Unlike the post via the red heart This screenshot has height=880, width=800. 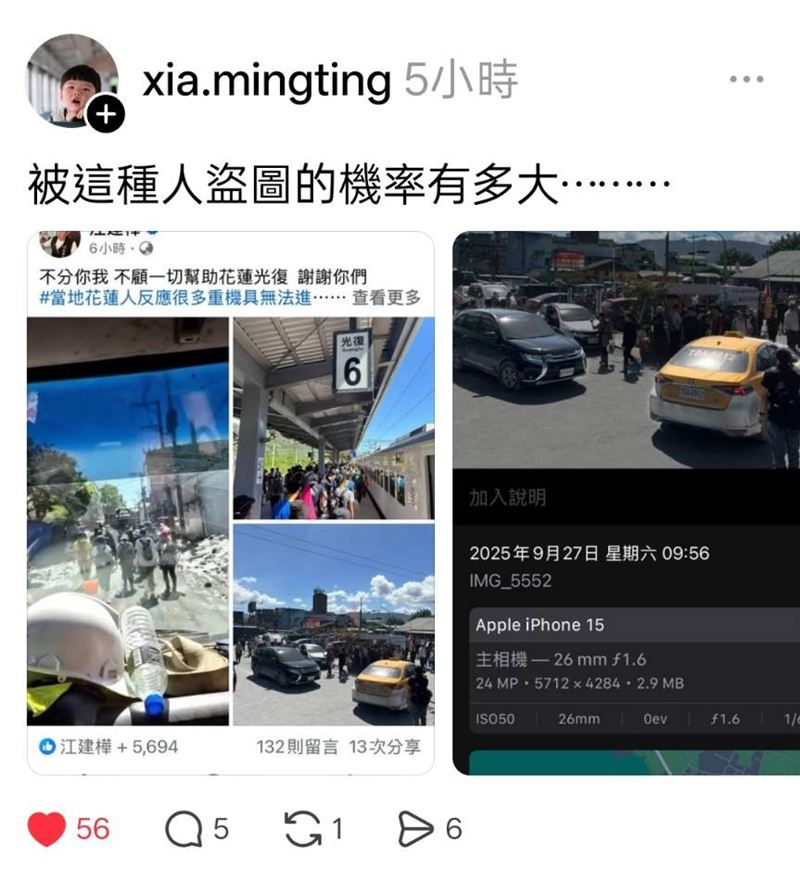tap(47, 828)
